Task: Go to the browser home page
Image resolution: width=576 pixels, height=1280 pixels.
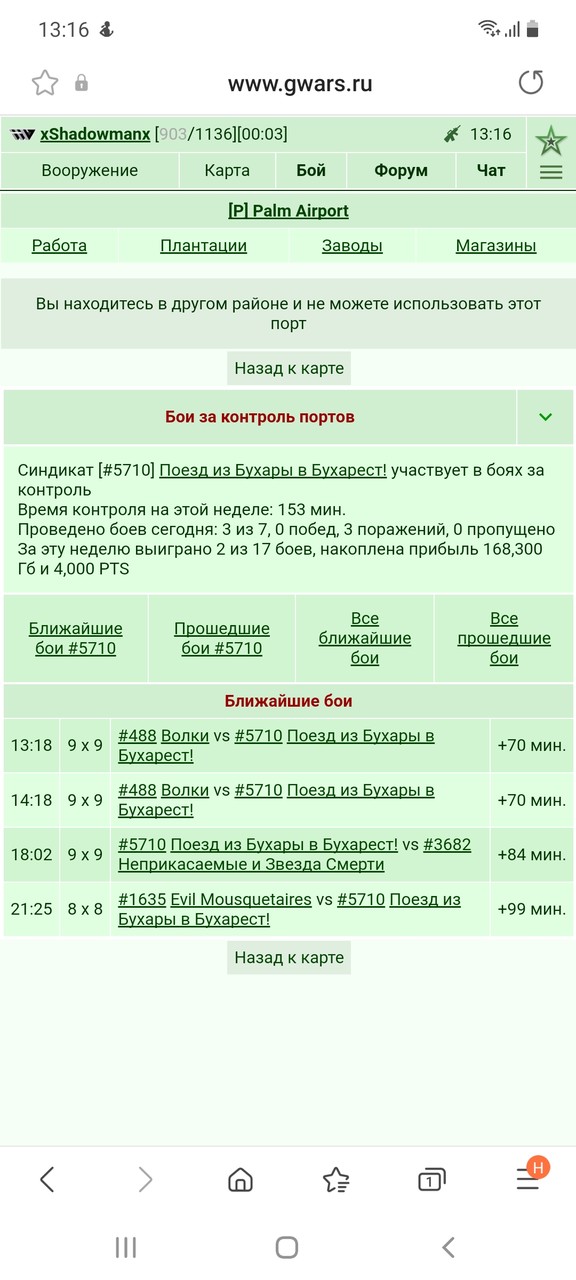Action: (x=240, y=1180)
